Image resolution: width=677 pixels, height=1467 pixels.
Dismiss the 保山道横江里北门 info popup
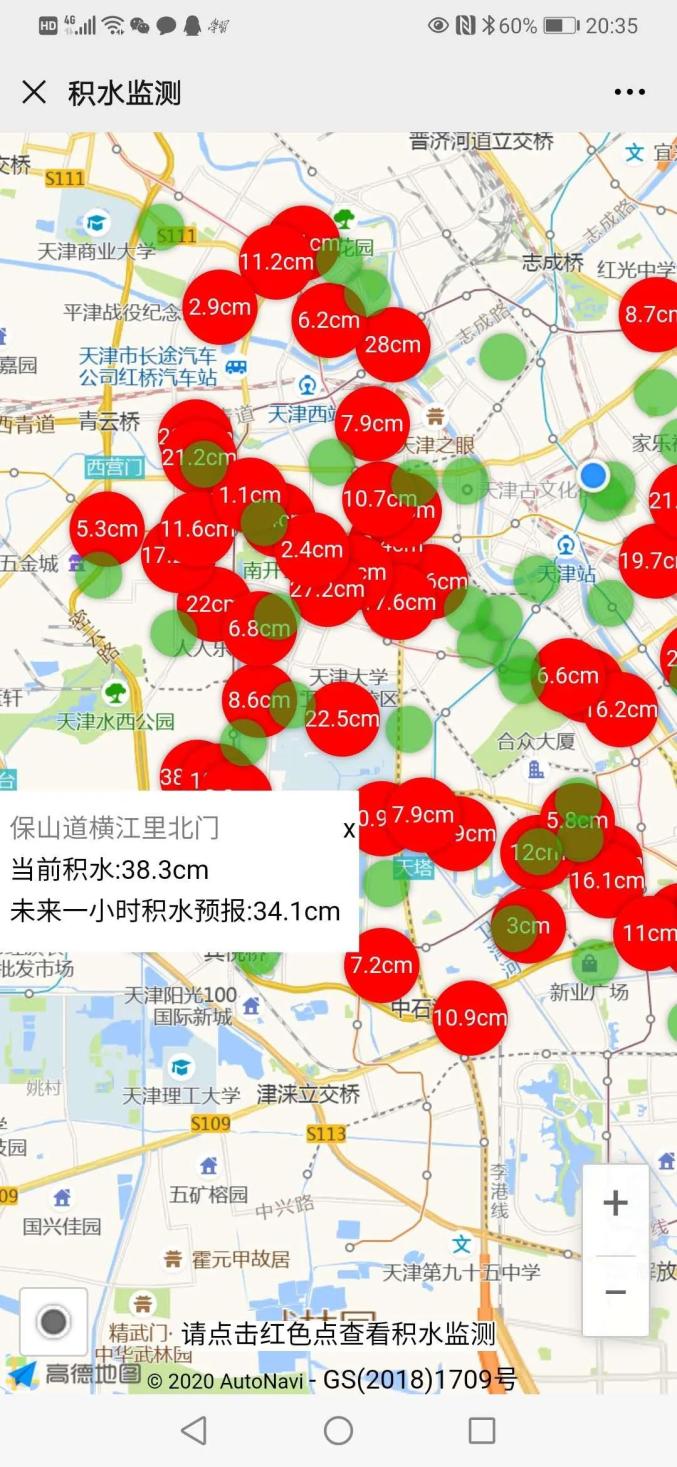click(349, 830)
